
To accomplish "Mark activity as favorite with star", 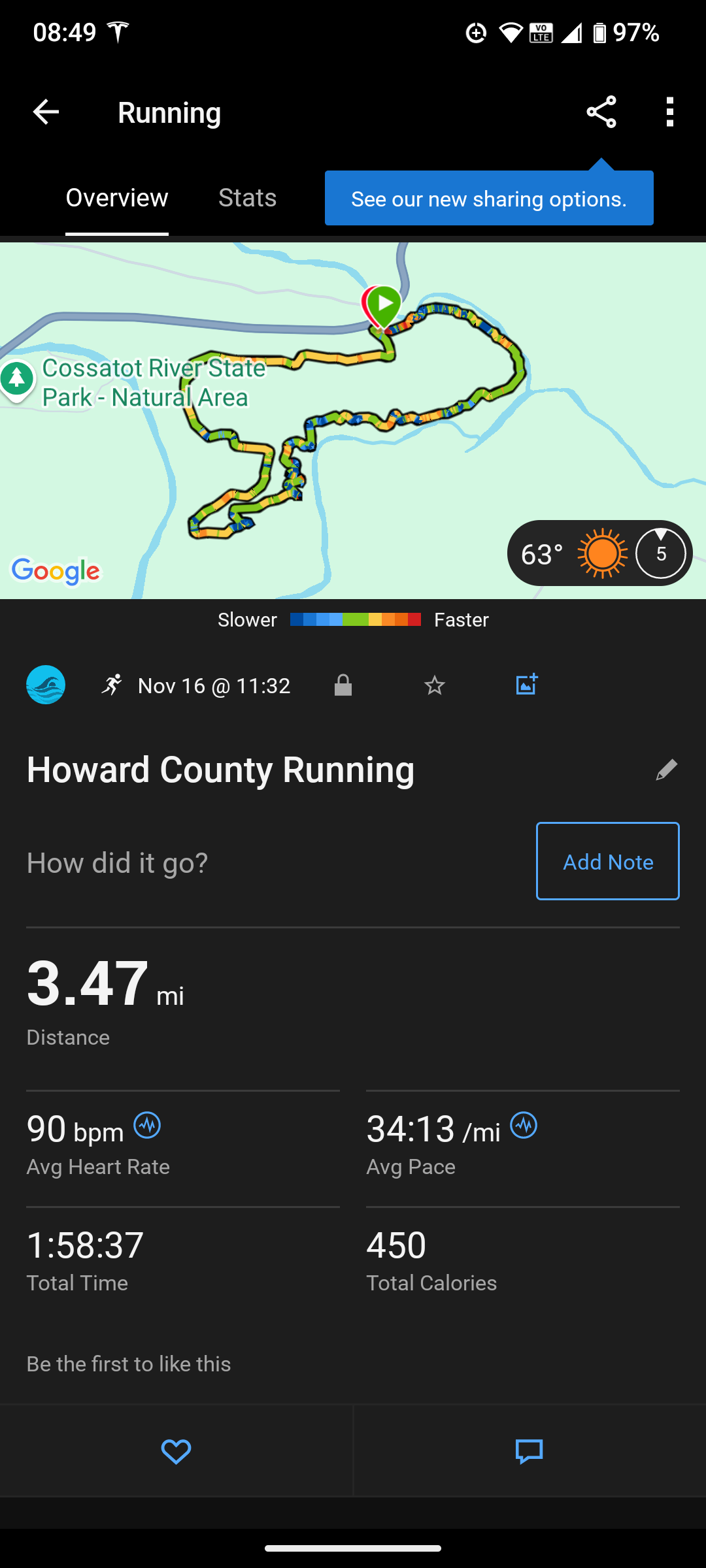I will tap(435, 685).
